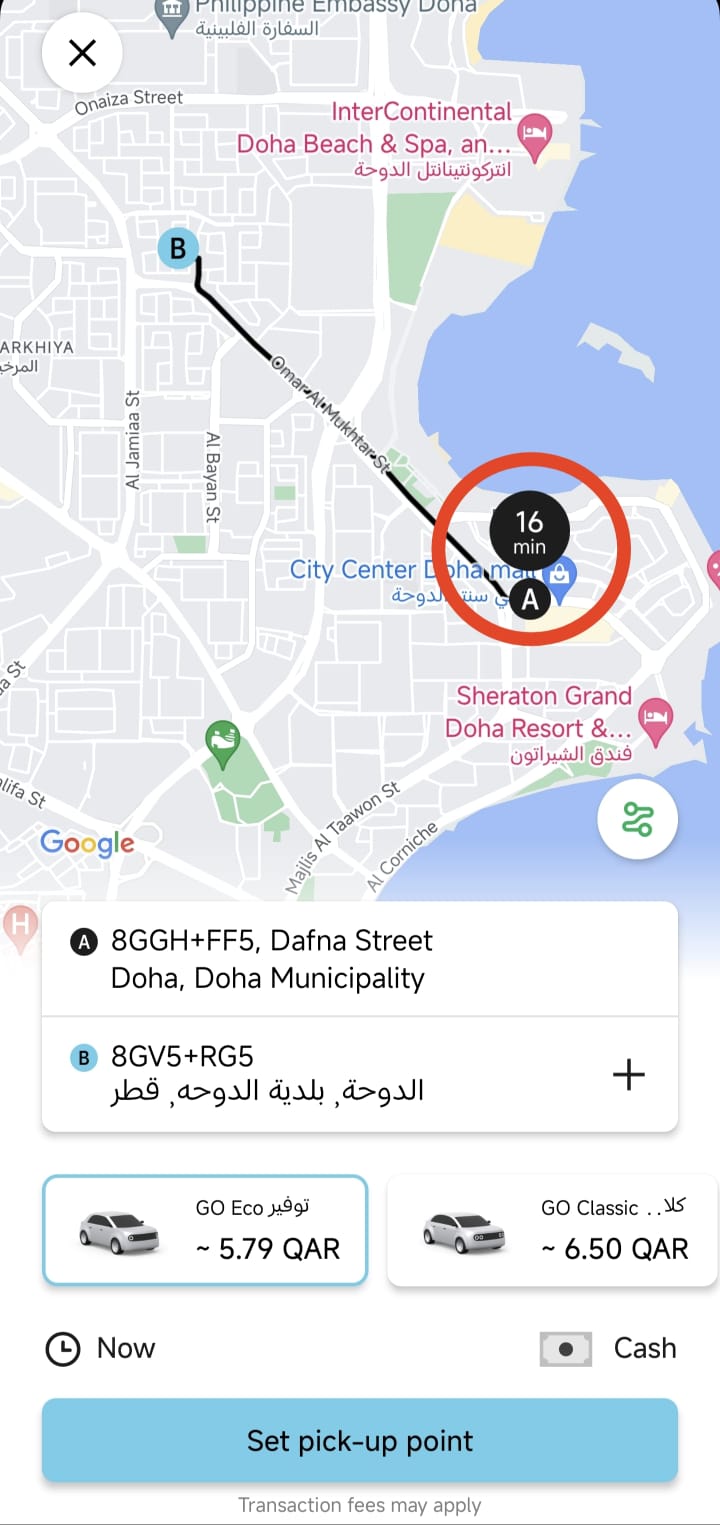Change pickup time from Now
Image resolution: width=720 pixels, height=1525 pixels.
tap(101, 1348)
